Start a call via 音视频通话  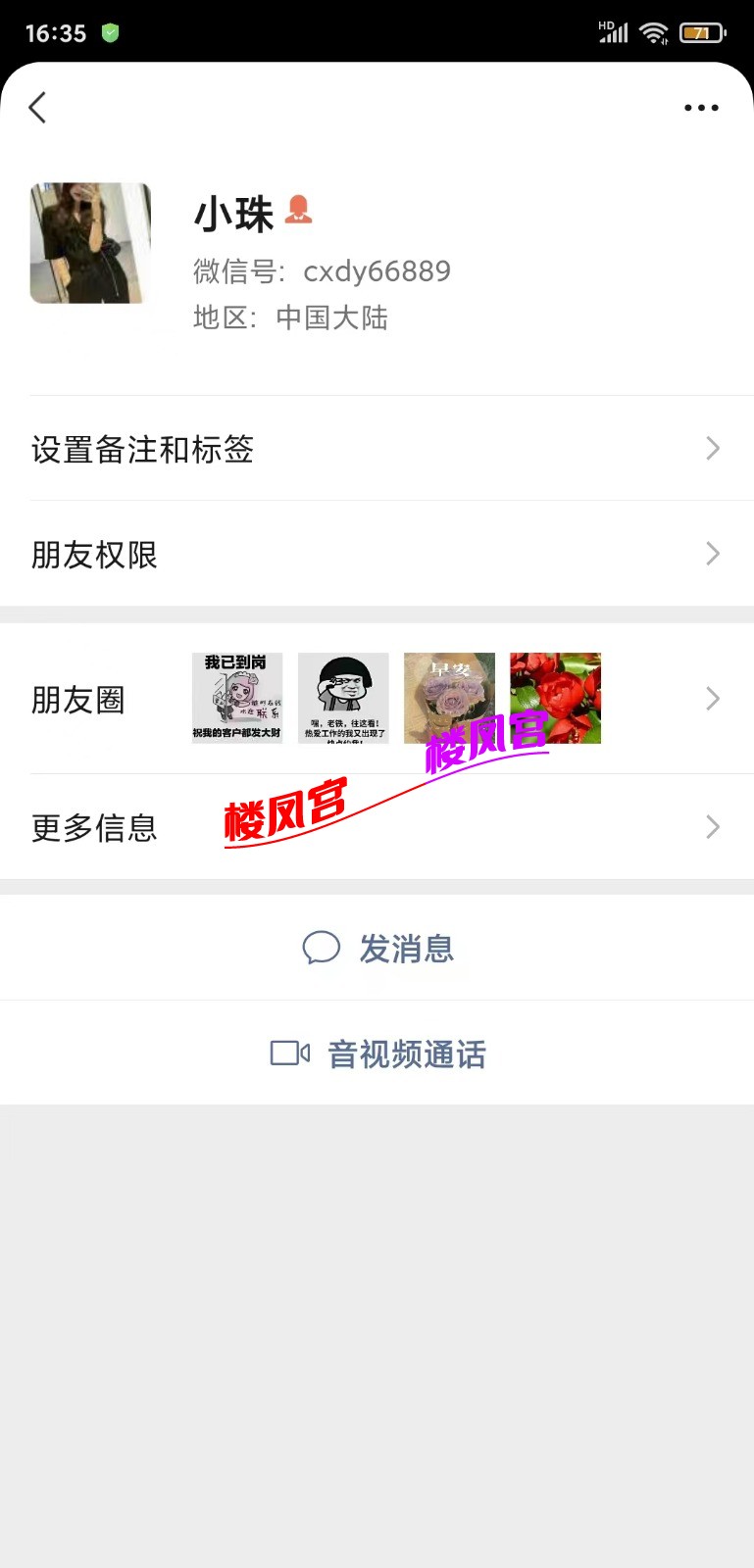[x=377, y=1054]
